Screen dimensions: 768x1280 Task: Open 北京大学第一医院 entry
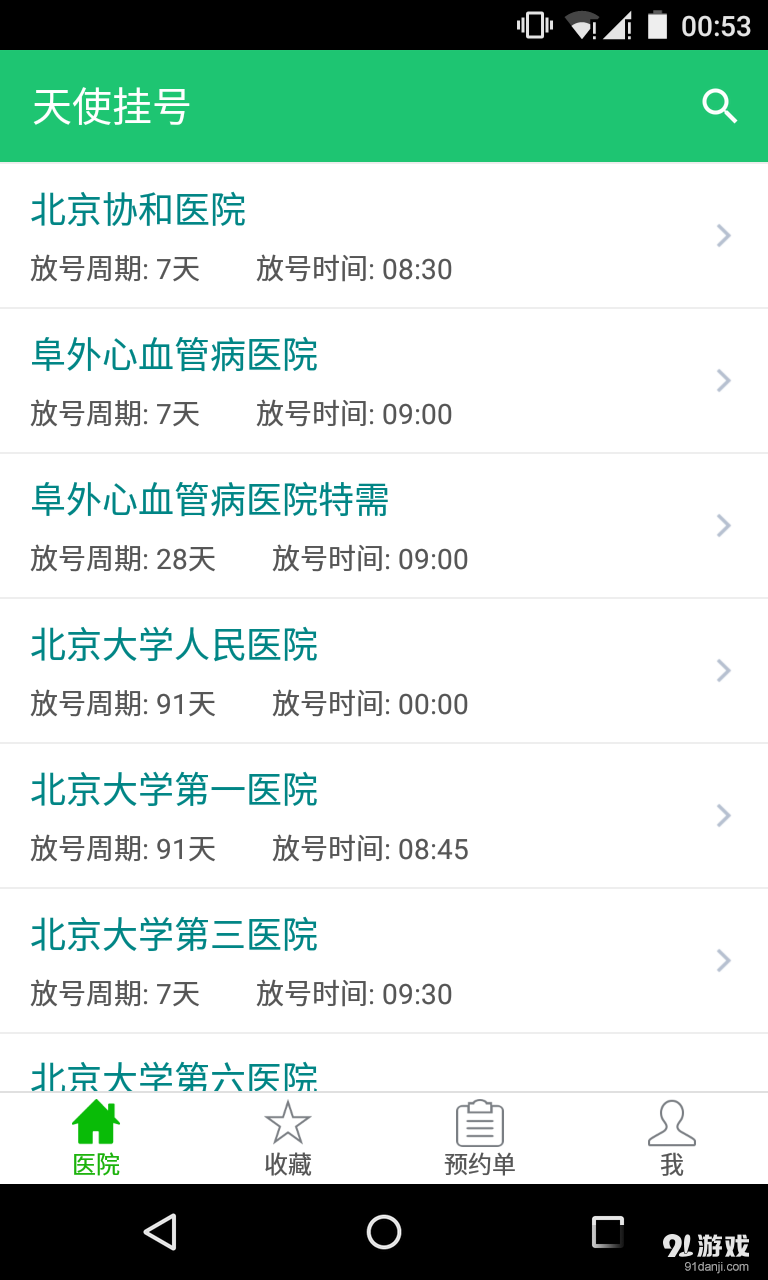pyautogui.click(x=384, y=816)
